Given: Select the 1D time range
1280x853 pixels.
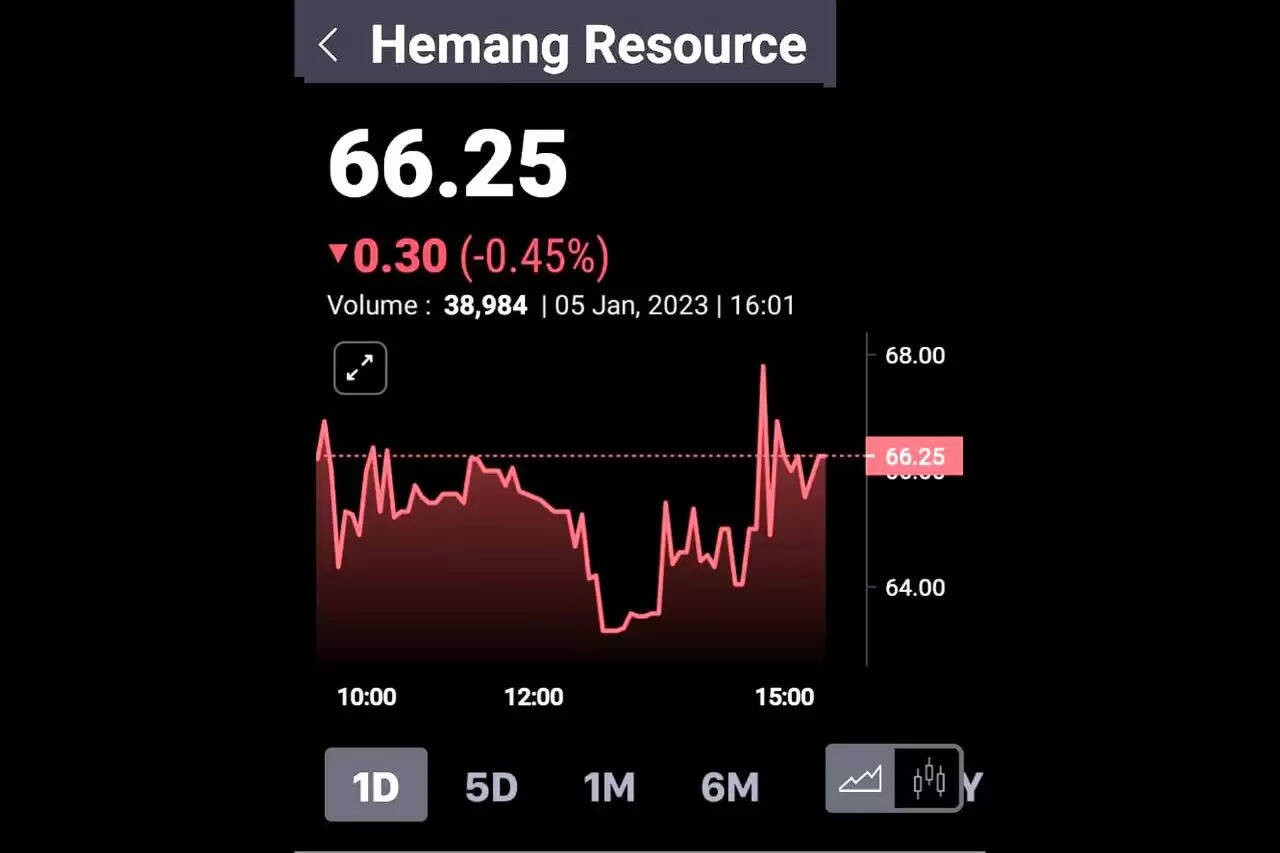Looking at the screenshot, I should [376, 786].
